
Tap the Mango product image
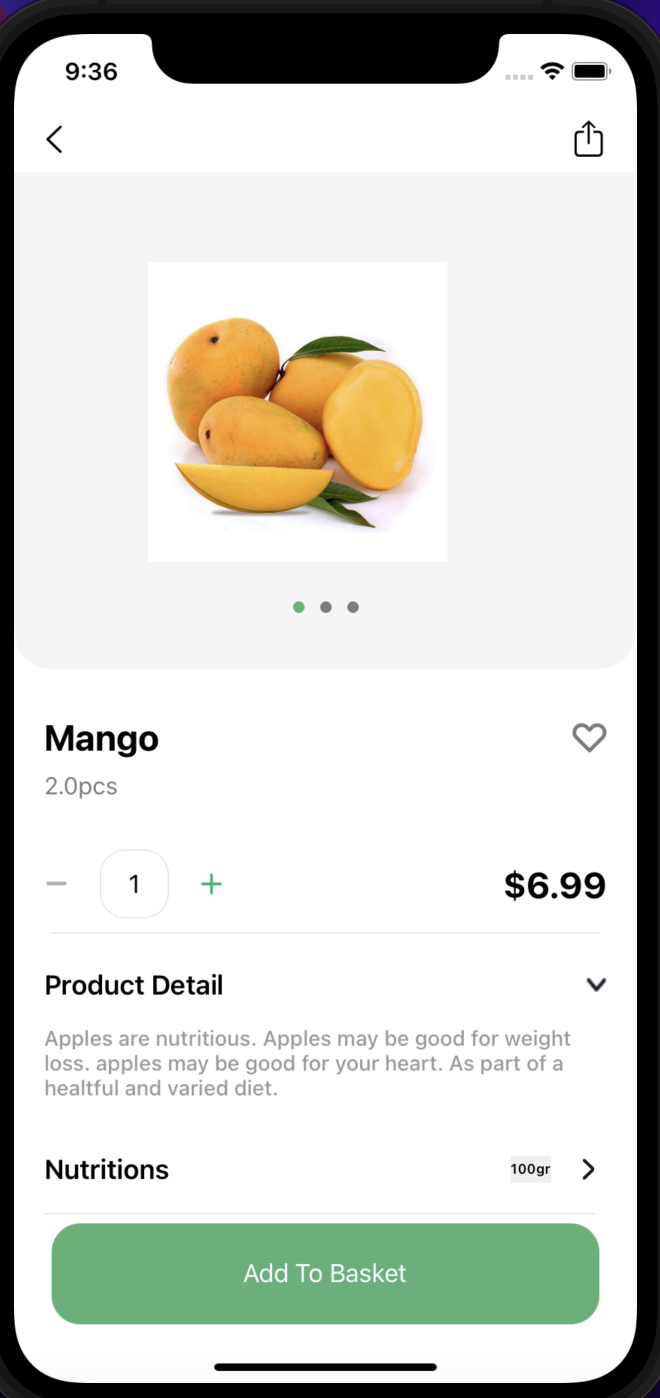pos(297,412)
